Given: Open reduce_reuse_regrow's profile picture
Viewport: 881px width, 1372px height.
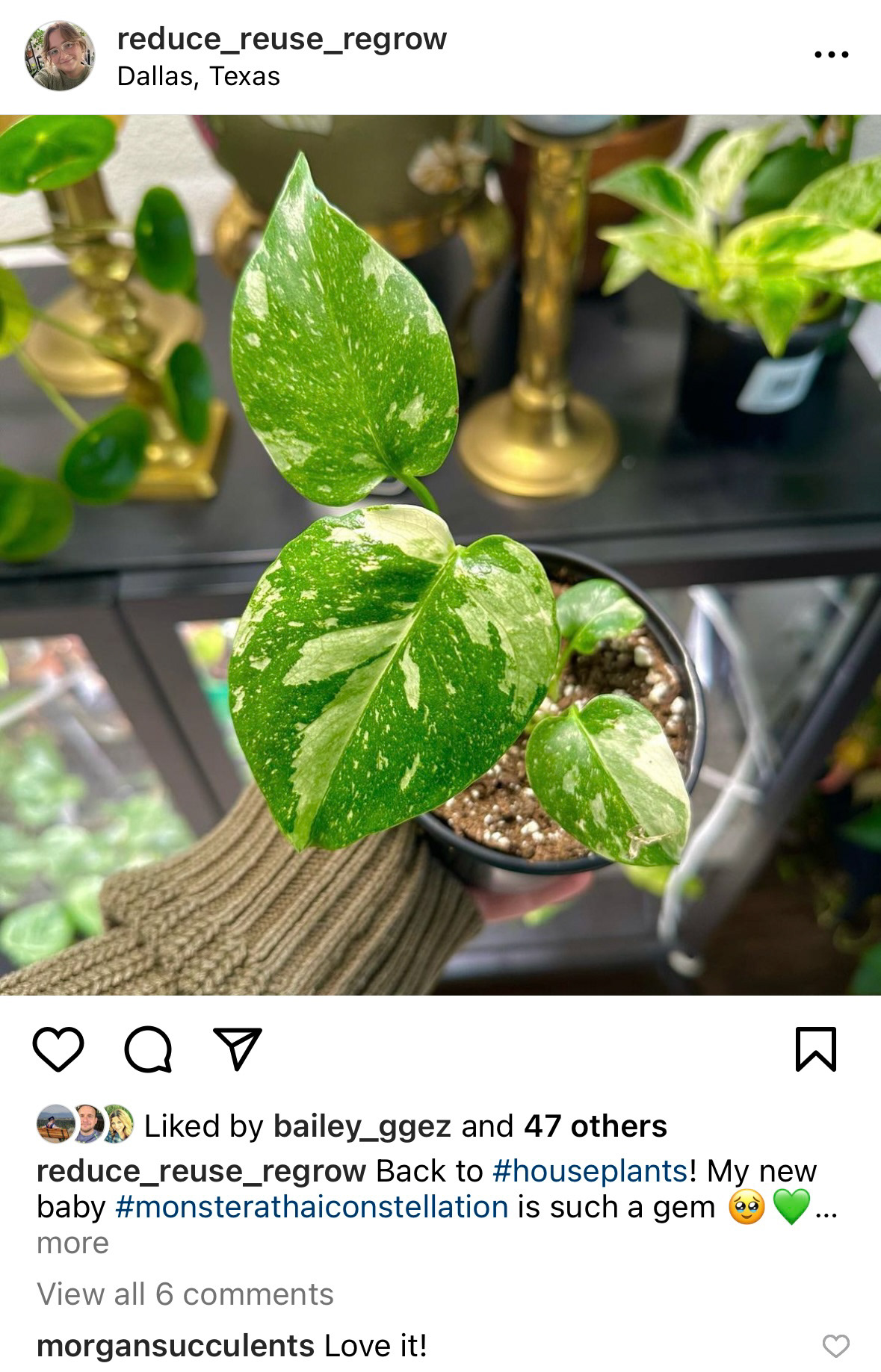Looking at the screenshot, I should point(60,56).
